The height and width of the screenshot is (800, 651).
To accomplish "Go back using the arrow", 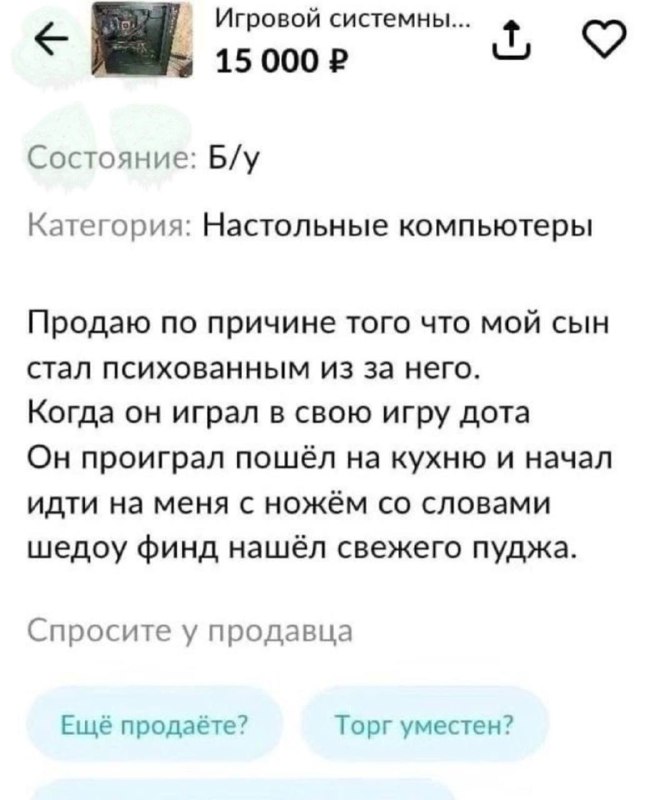I will coord(49,40).
